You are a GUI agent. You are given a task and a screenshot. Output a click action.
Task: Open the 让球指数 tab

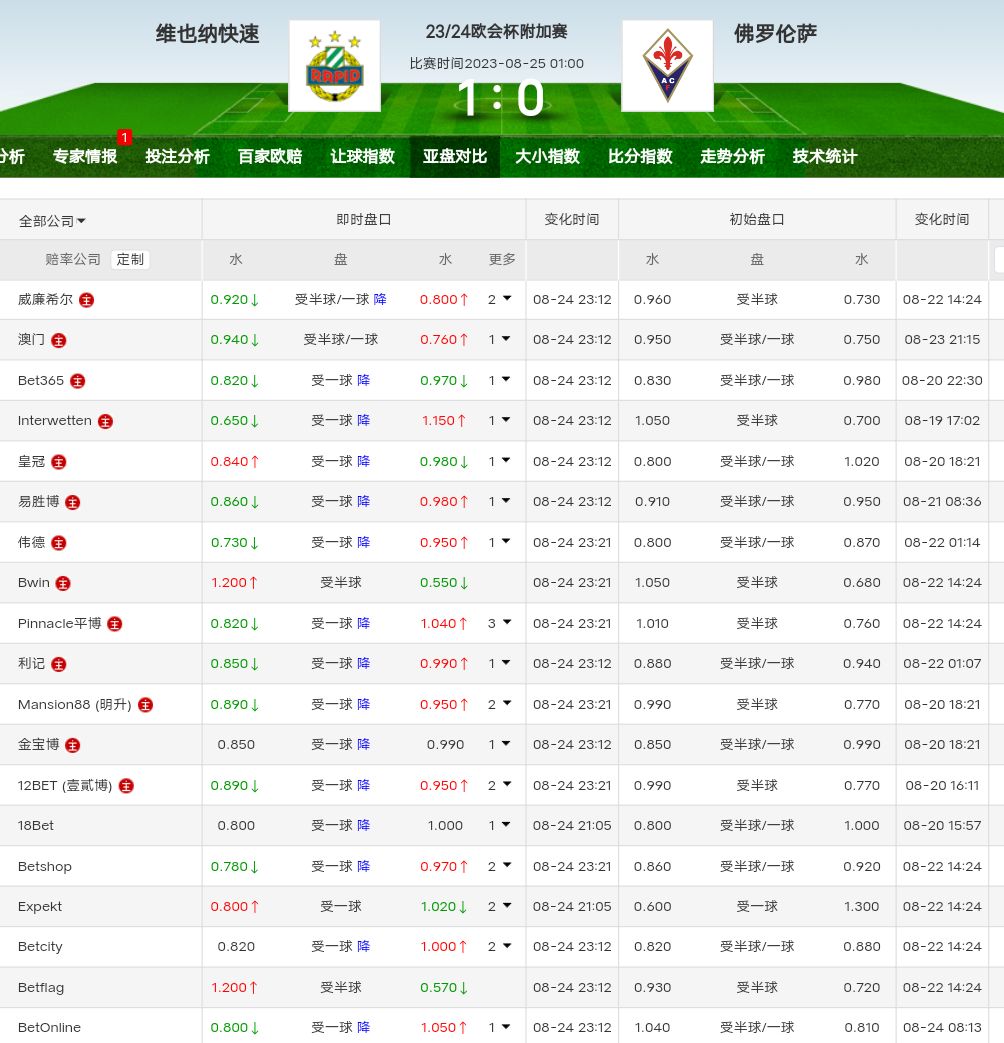(x=362, y=156)
